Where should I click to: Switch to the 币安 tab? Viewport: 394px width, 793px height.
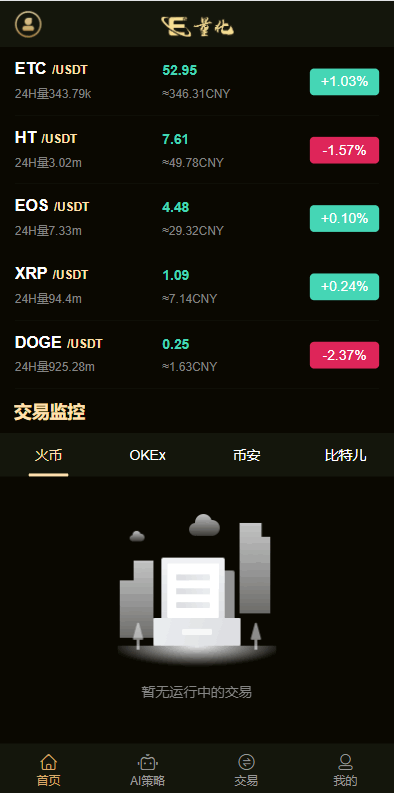(246, 455)
